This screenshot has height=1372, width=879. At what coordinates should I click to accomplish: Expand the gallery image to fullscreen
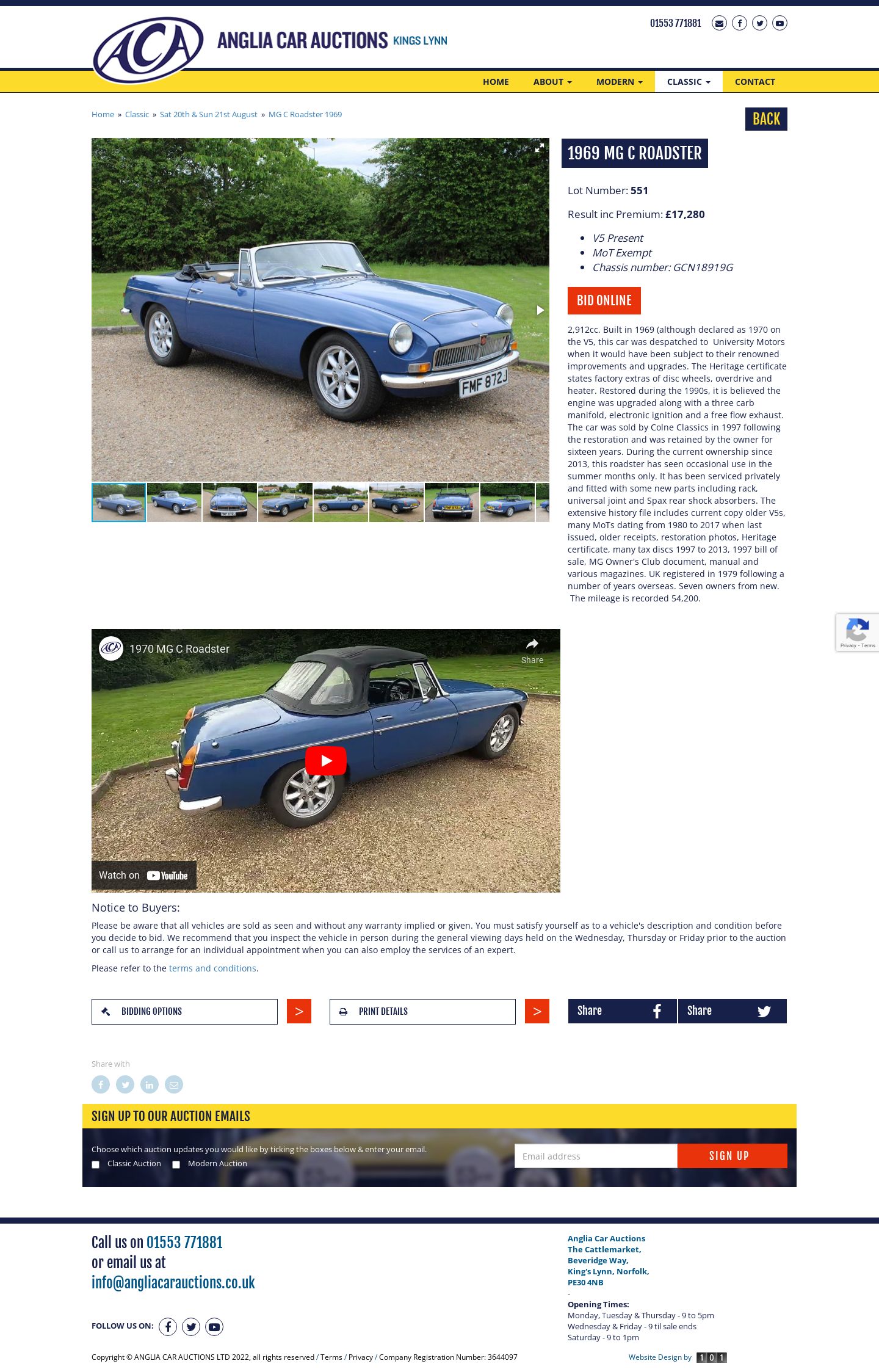539,148
